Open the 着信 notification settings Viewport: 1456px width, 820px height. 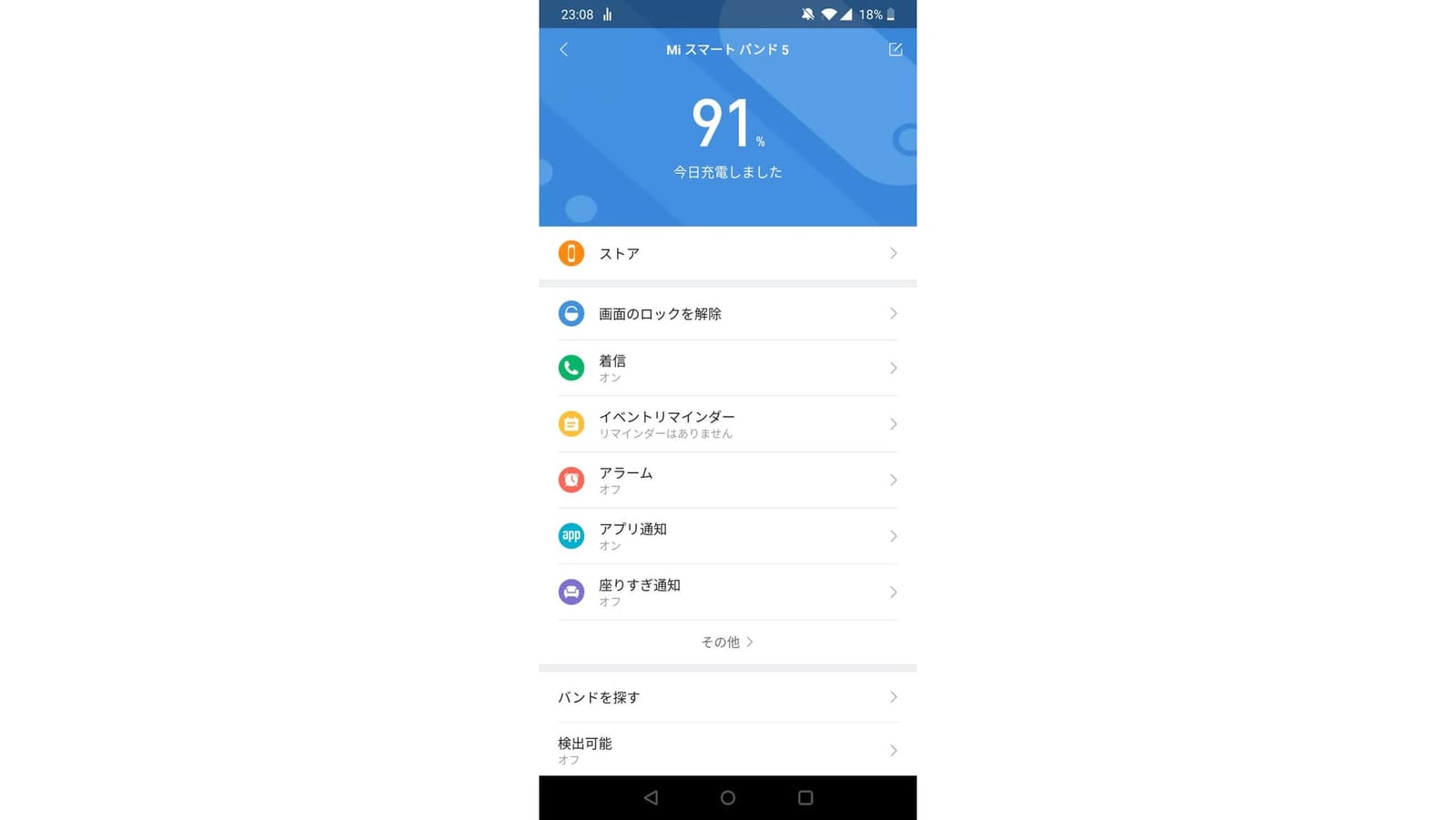coord(727,369)
